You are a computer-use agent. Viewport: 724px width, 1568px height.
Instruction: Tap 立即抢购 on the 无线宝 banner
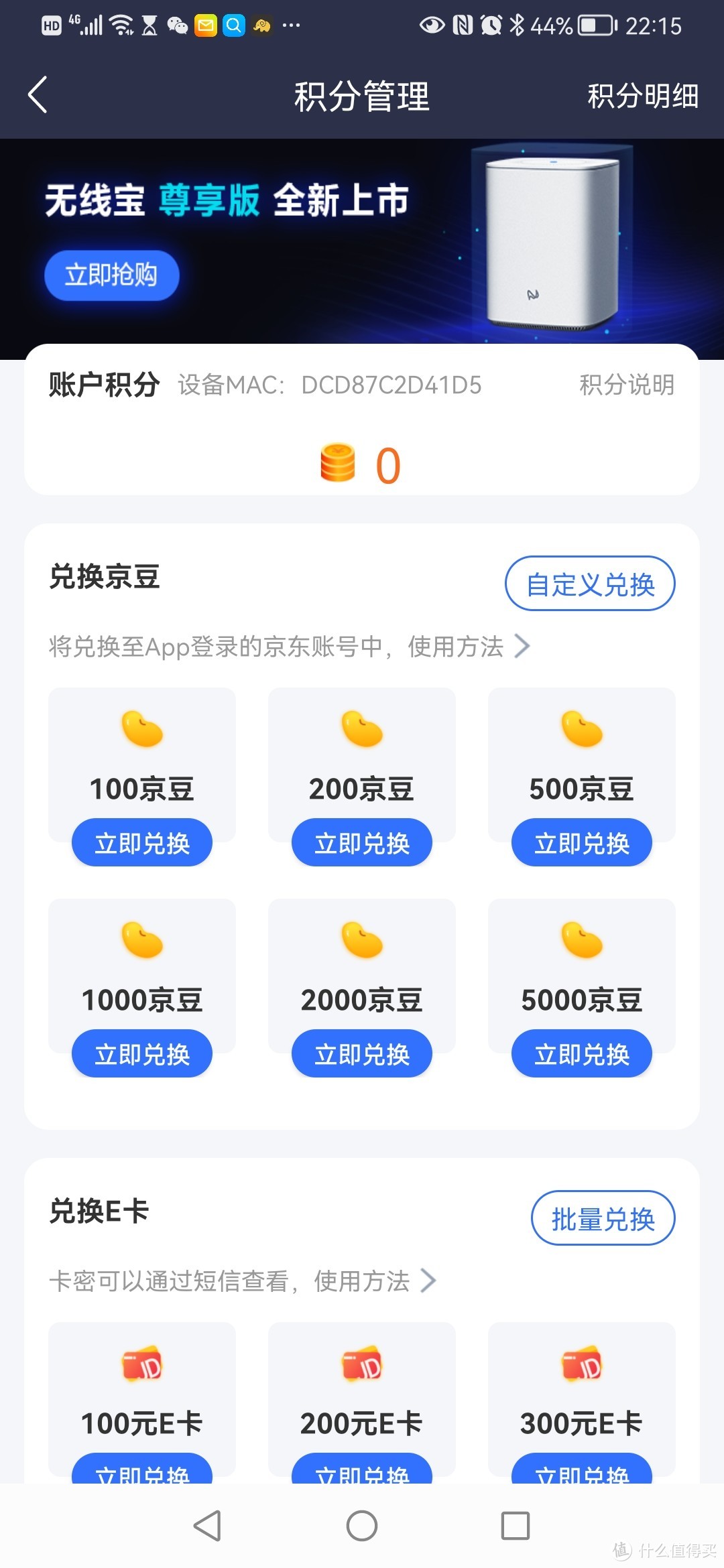[x=111, y=274]
